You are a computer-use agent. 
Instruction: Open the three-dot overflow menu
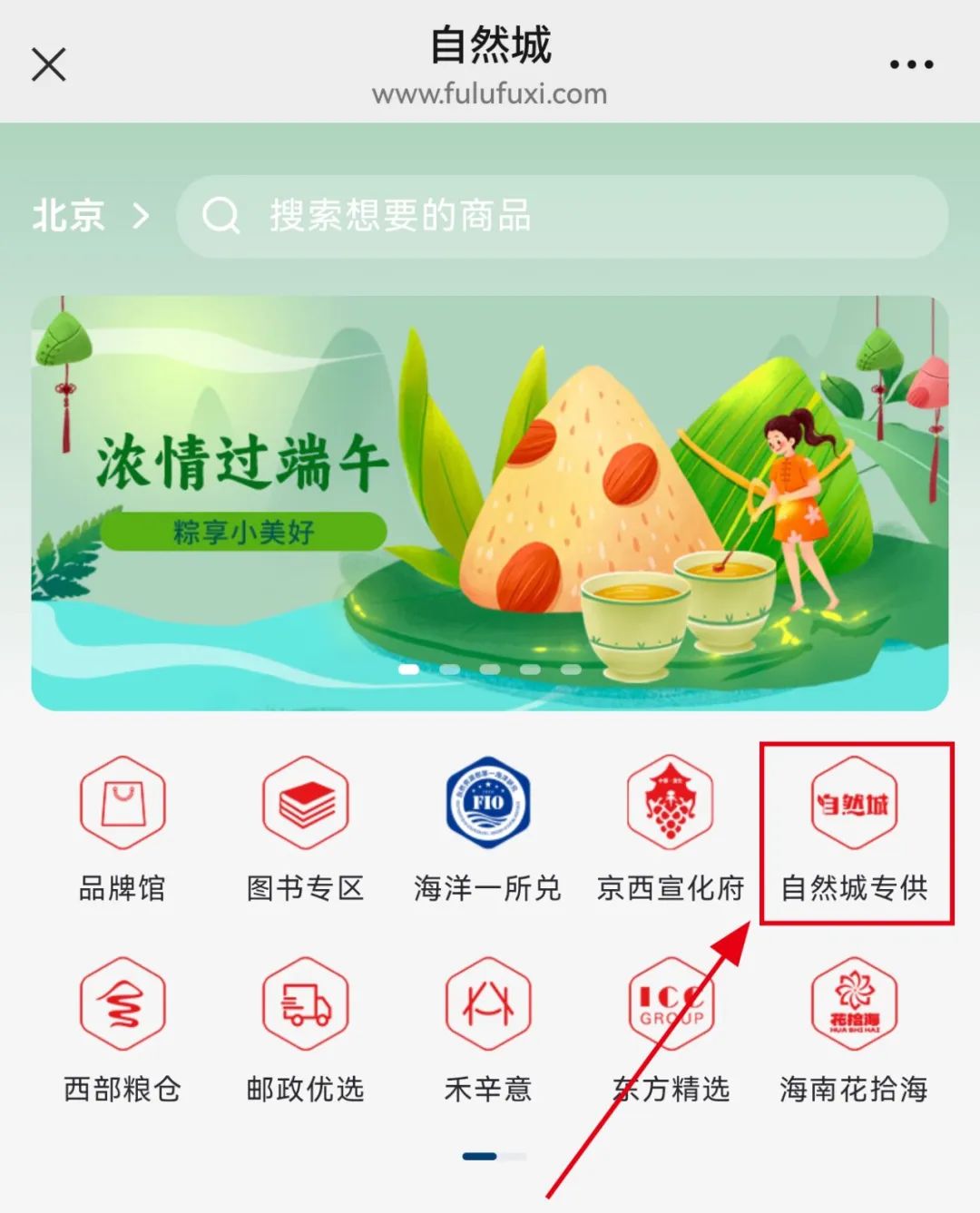tap(911, 64)
